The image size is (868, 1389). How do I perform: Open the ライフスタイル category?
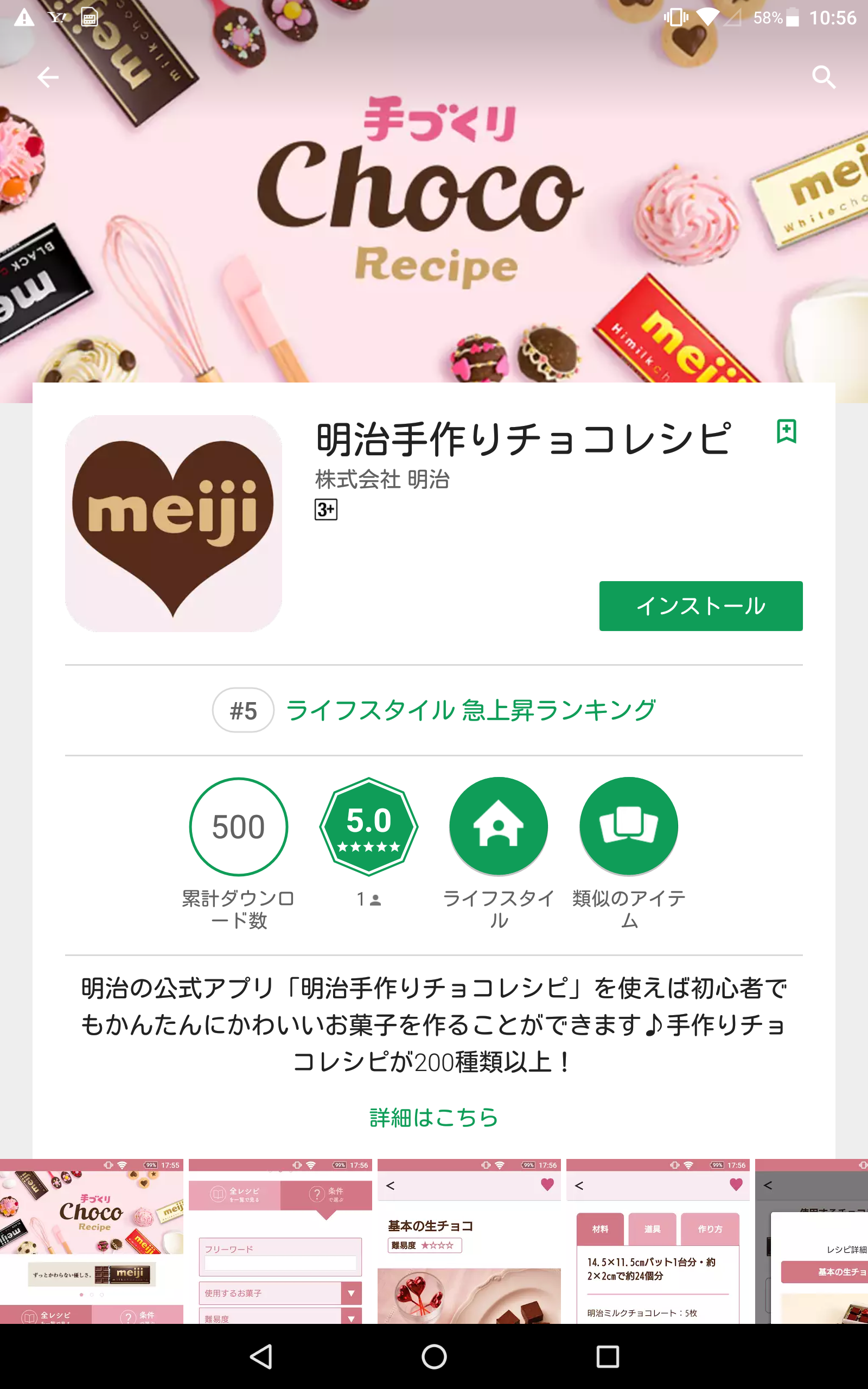point(499,826)
